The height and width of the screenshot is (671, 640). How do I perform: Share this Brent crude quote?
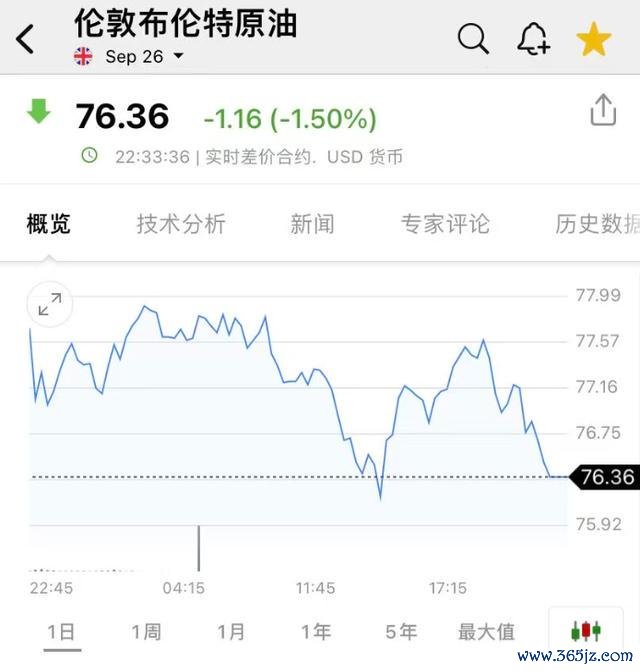[x=603, y=110]
